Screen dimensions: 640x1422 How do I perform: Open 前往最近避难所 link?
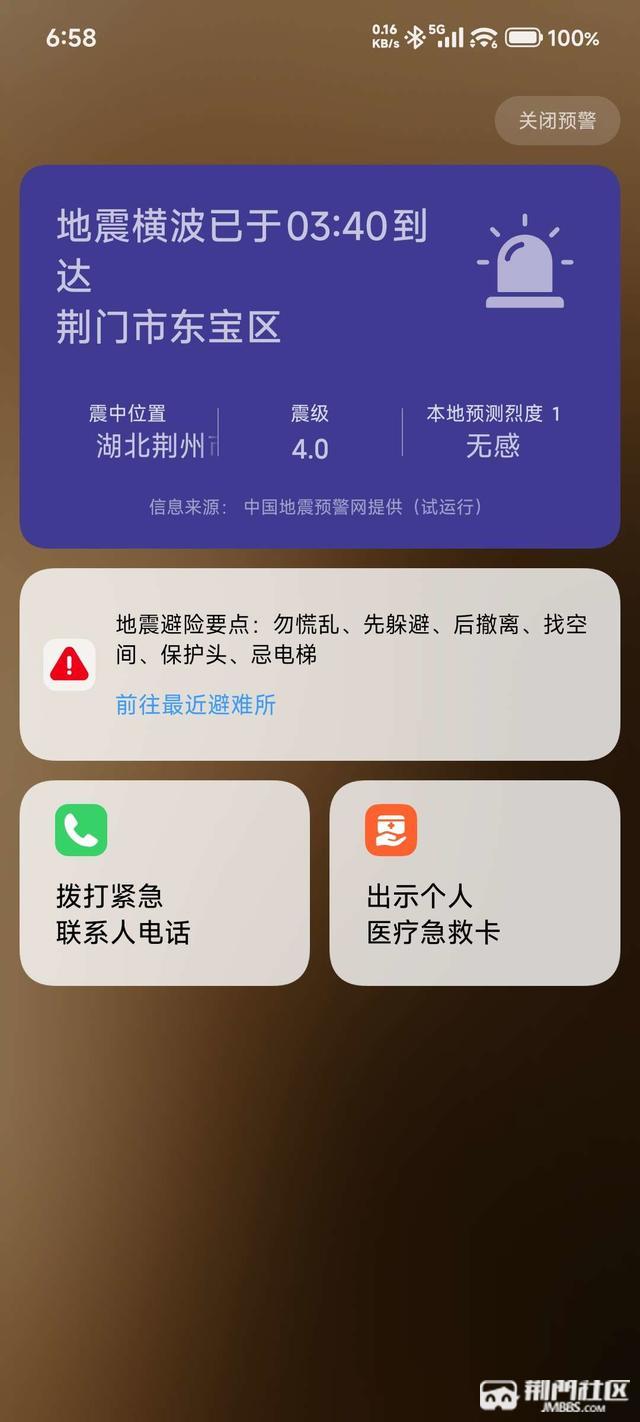click(x=196, y=705)
